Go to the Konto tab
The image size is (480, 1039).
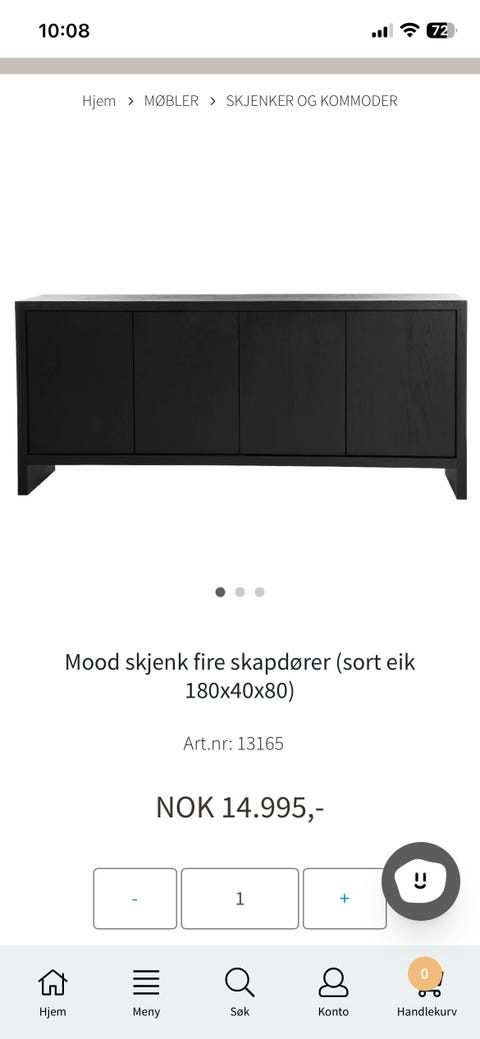coord(333,992)
